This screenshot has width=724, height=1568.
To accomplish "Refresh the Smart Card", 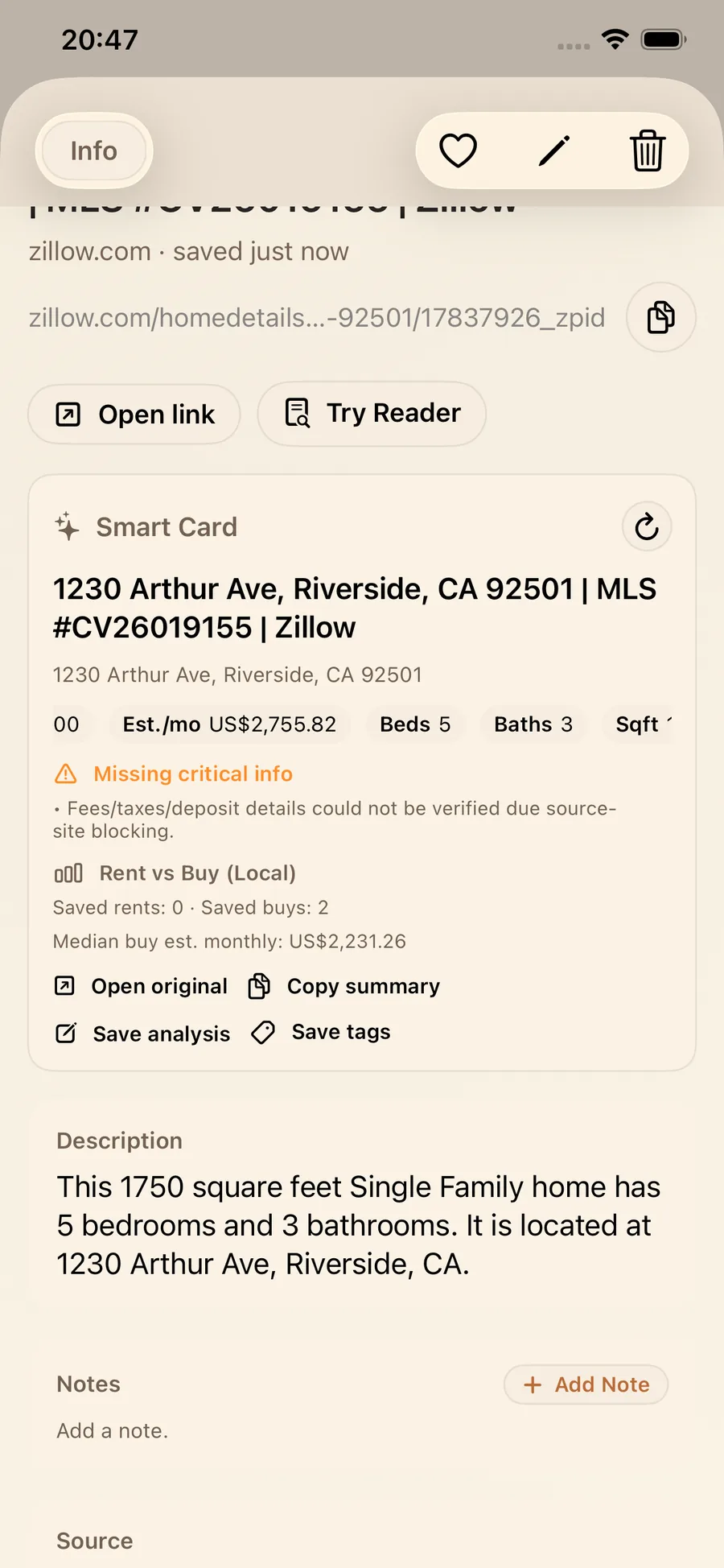I will pyautogui.click(x=647, y=527).
